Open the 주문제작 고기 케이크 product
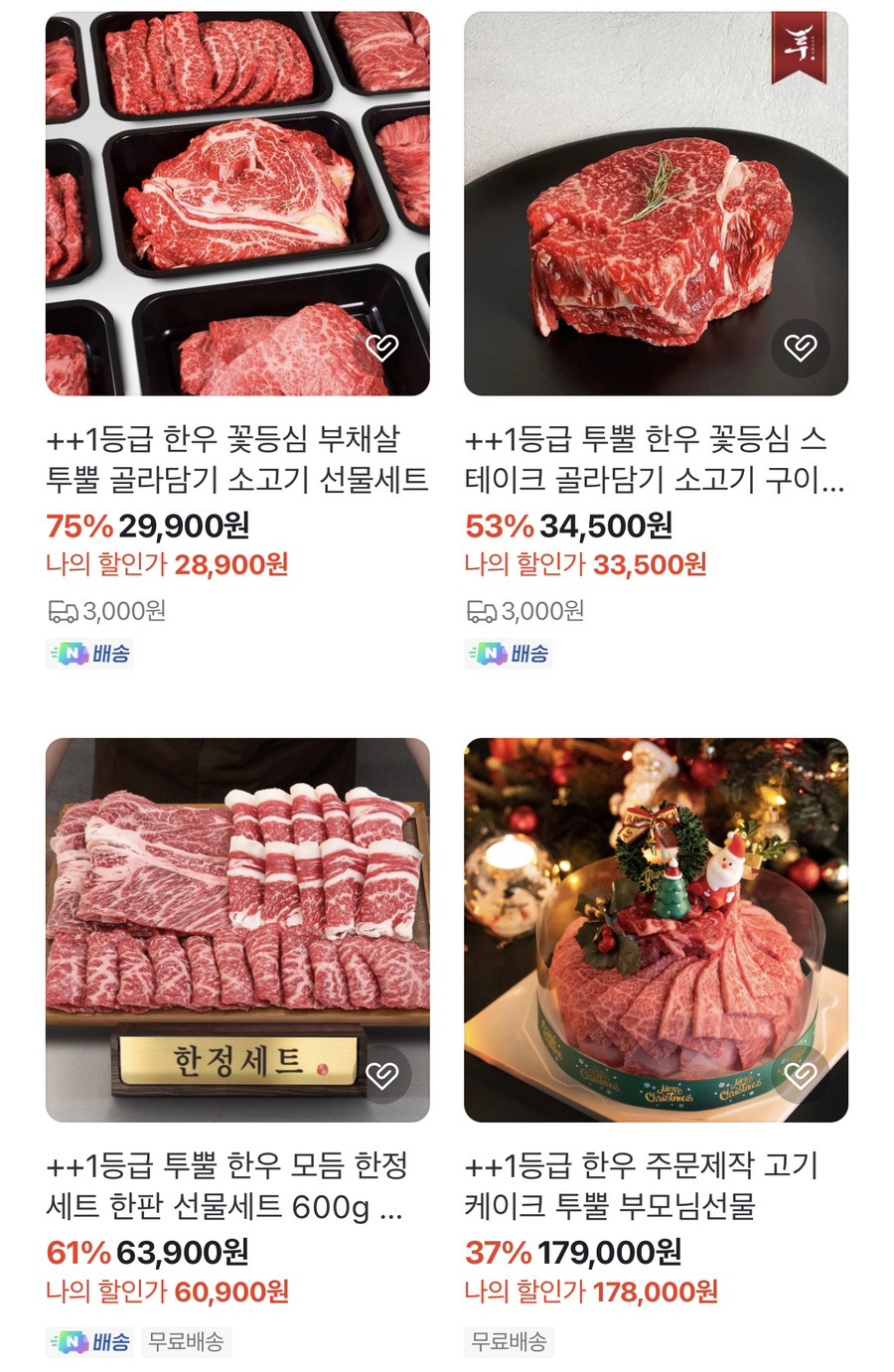This screenshot has height=1372, width=894. 656,929
